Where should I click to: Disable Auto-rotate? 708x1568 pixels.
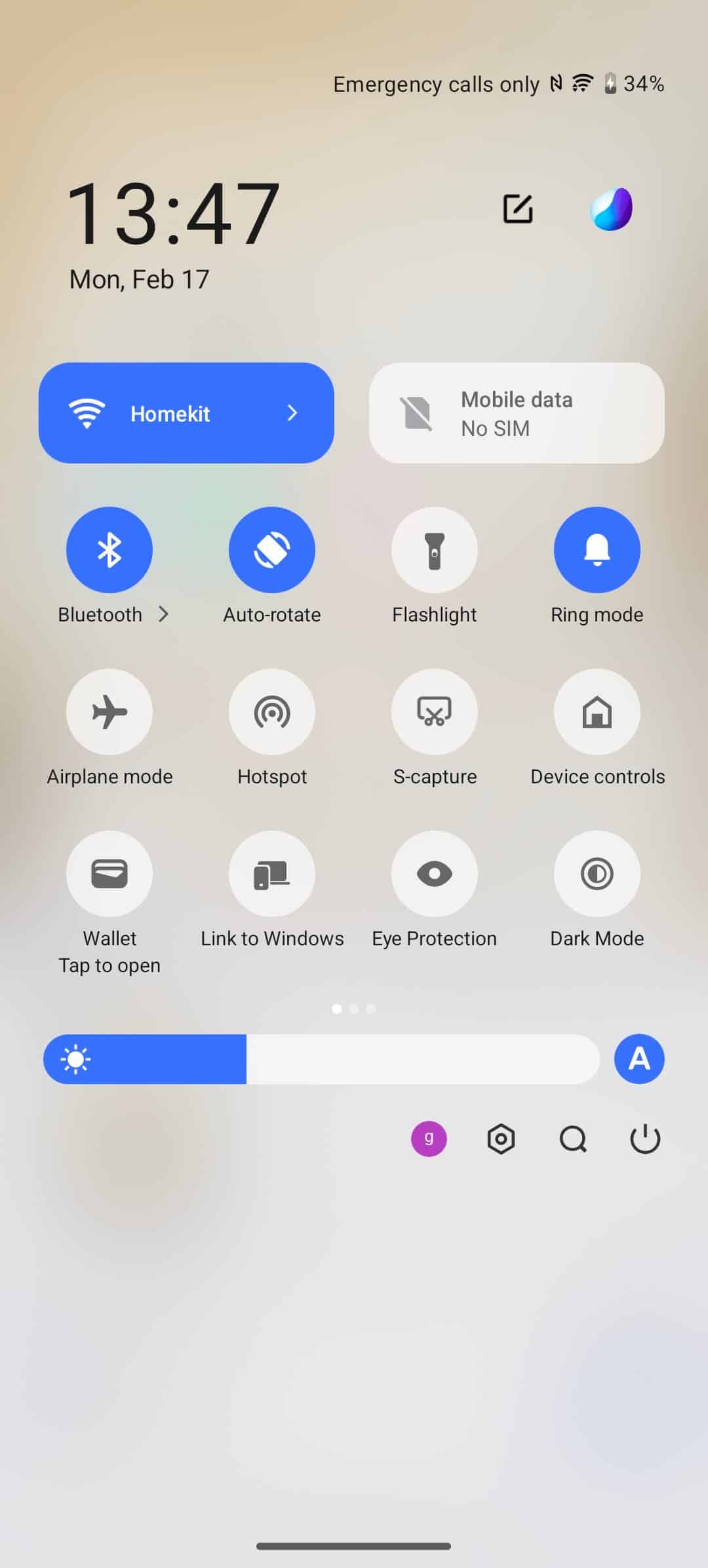click(x=272, y=549)
